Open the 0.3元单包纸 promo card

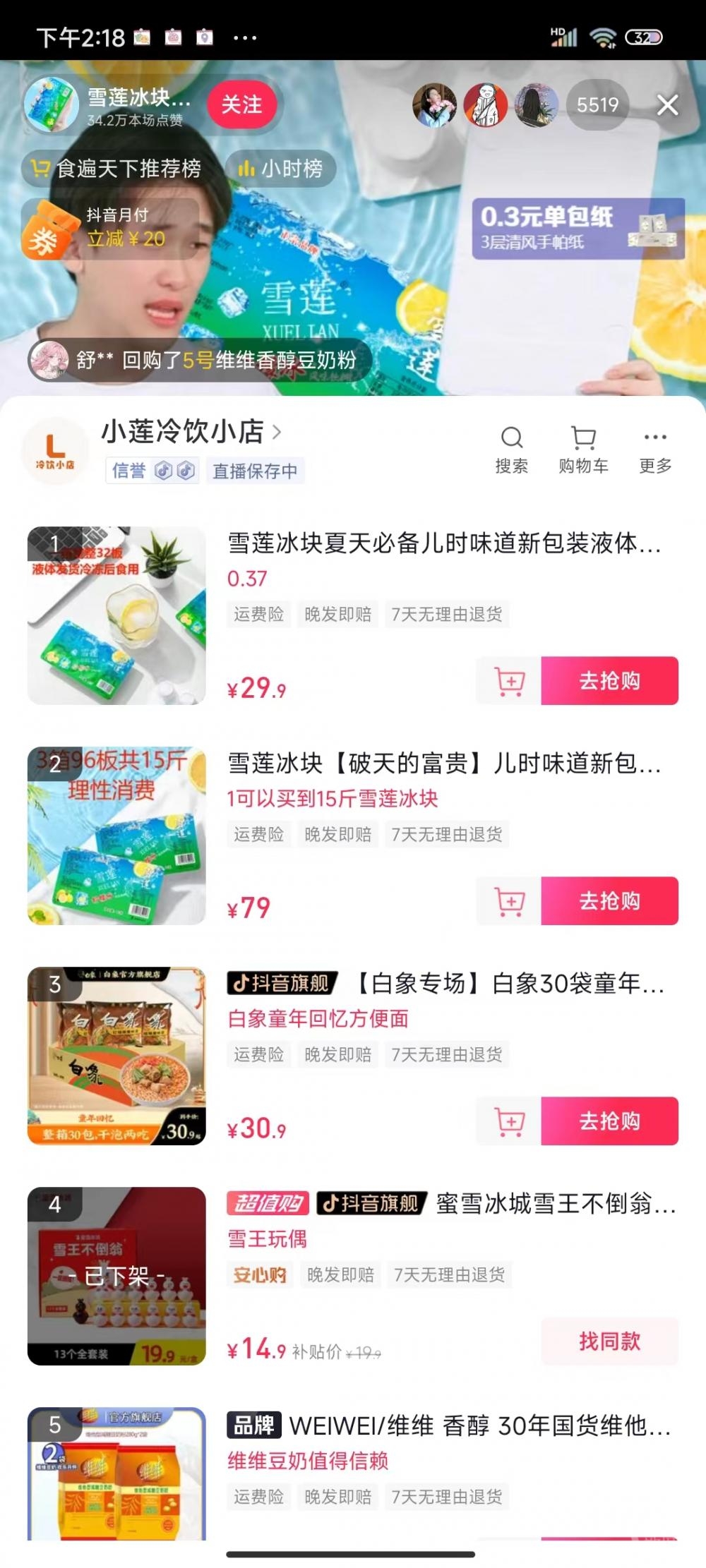click(578, 229)
